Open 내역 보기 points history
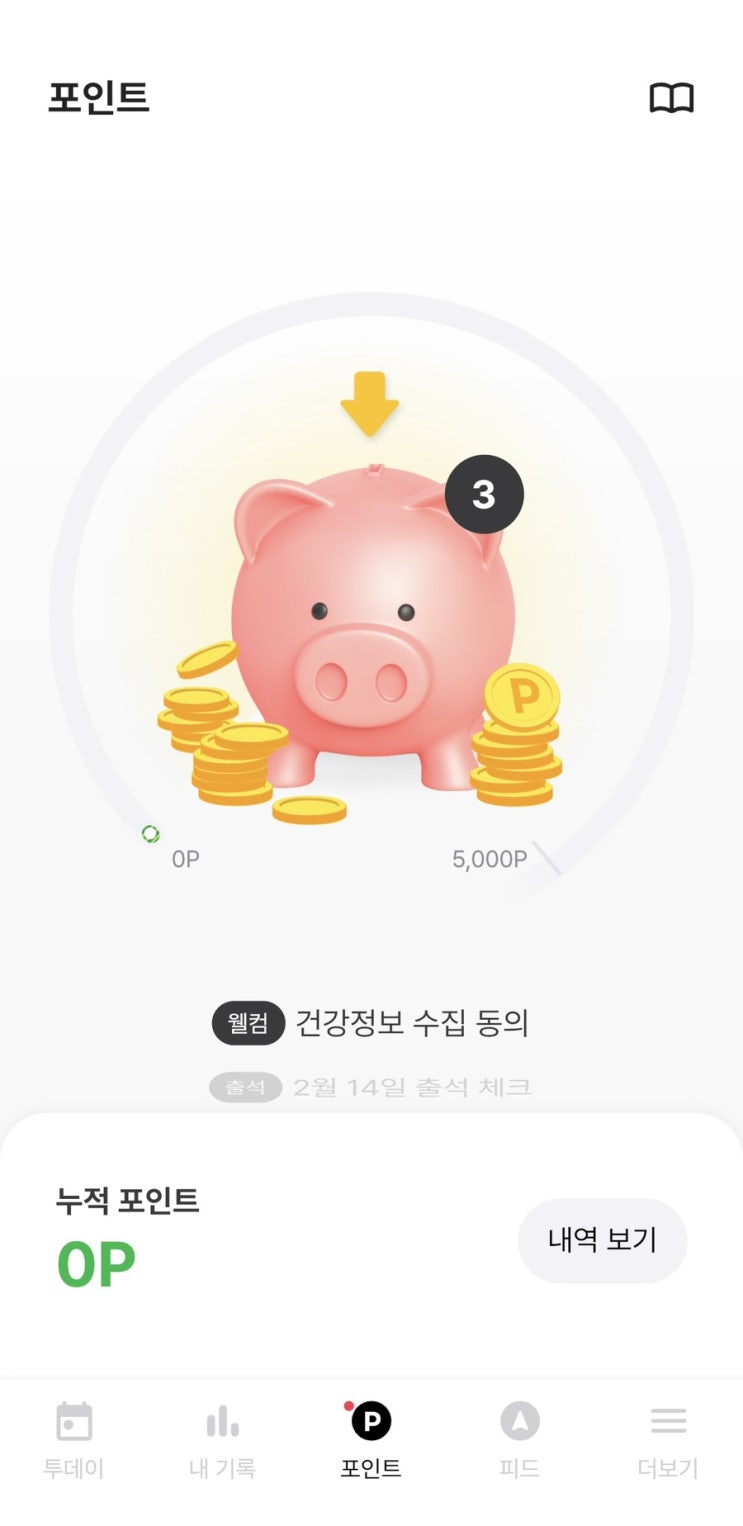 (x=602, y=1240)
